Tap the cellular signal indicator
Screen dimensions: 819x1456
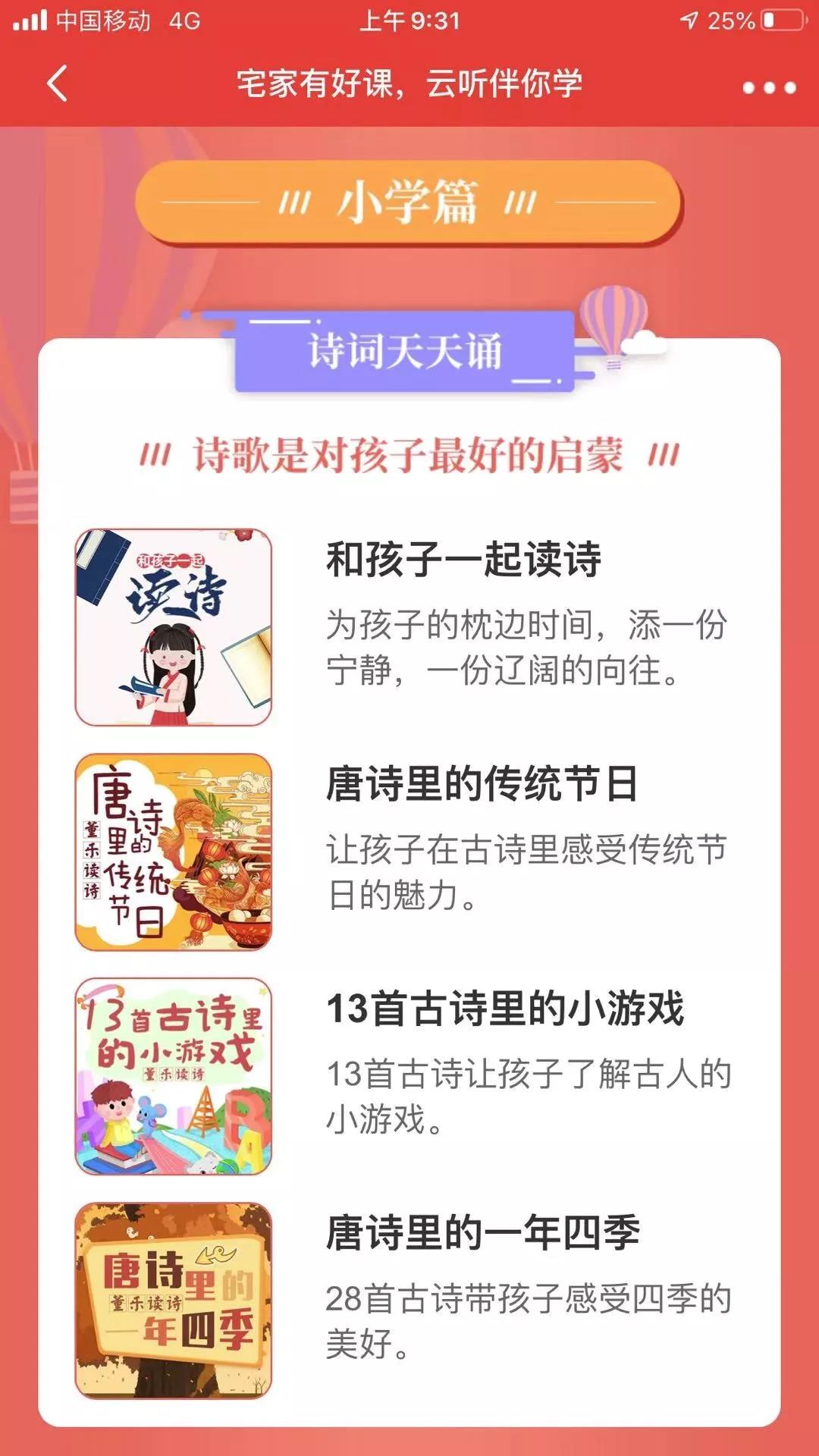coord(32,20)
